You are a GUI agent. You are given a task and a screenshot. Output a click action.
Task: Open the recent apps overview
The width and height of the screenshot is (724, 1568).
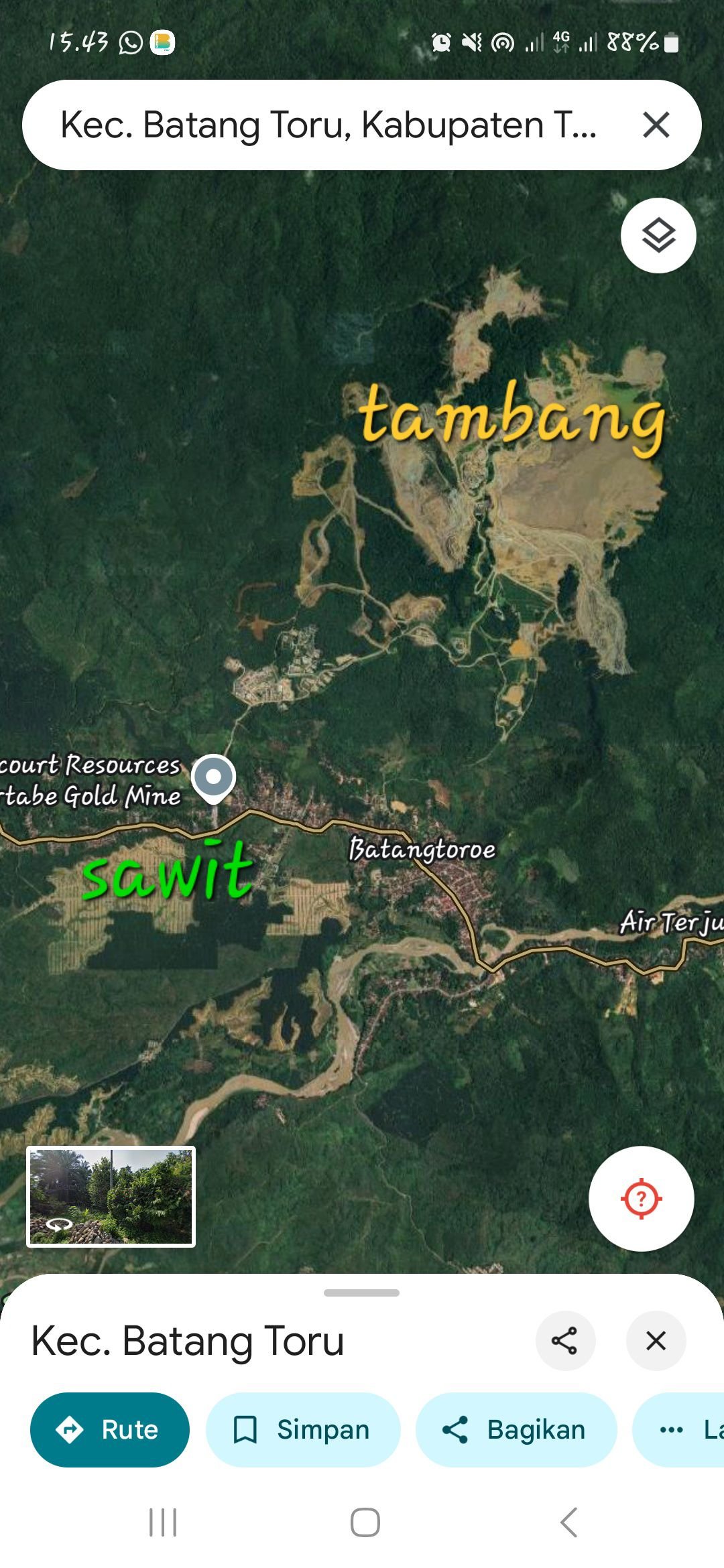(x=163, y=1522)
